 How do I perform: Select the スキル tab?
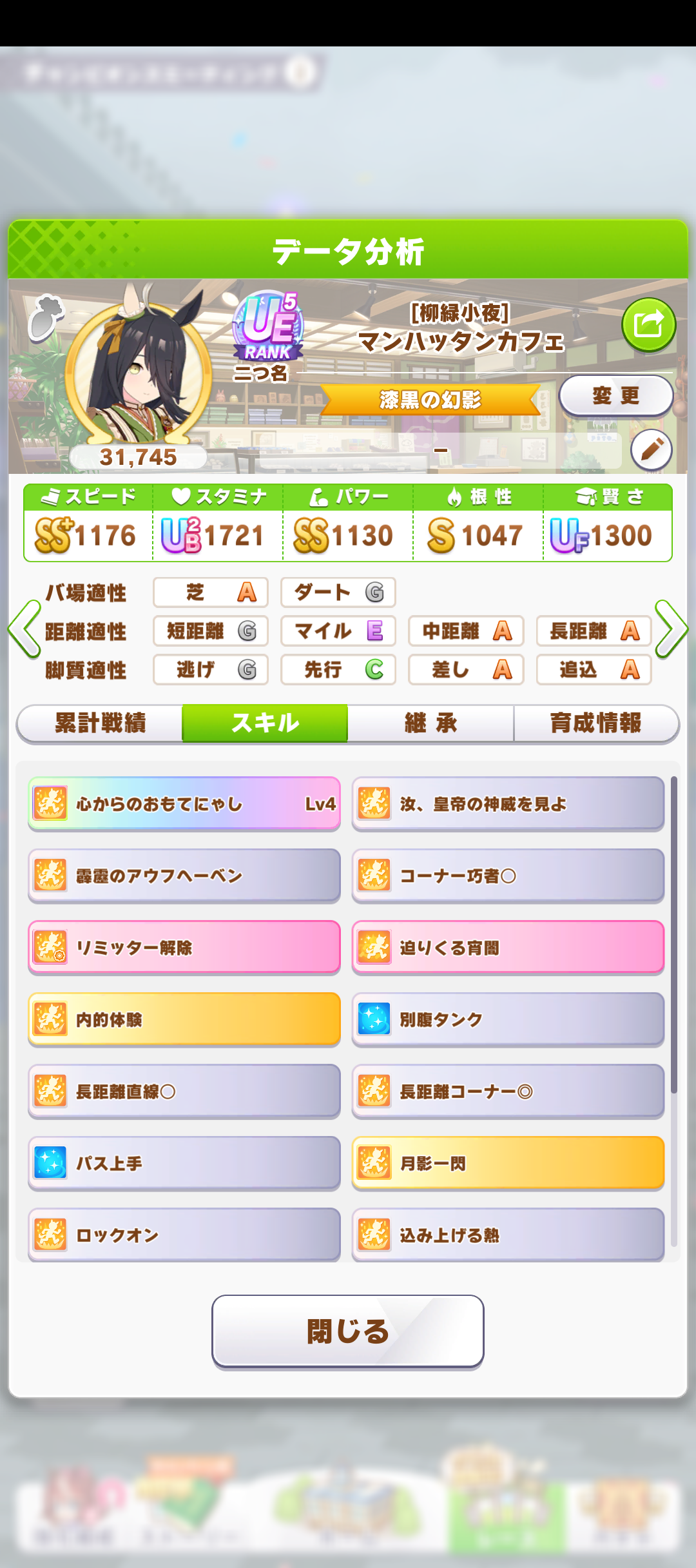(265, 723)
